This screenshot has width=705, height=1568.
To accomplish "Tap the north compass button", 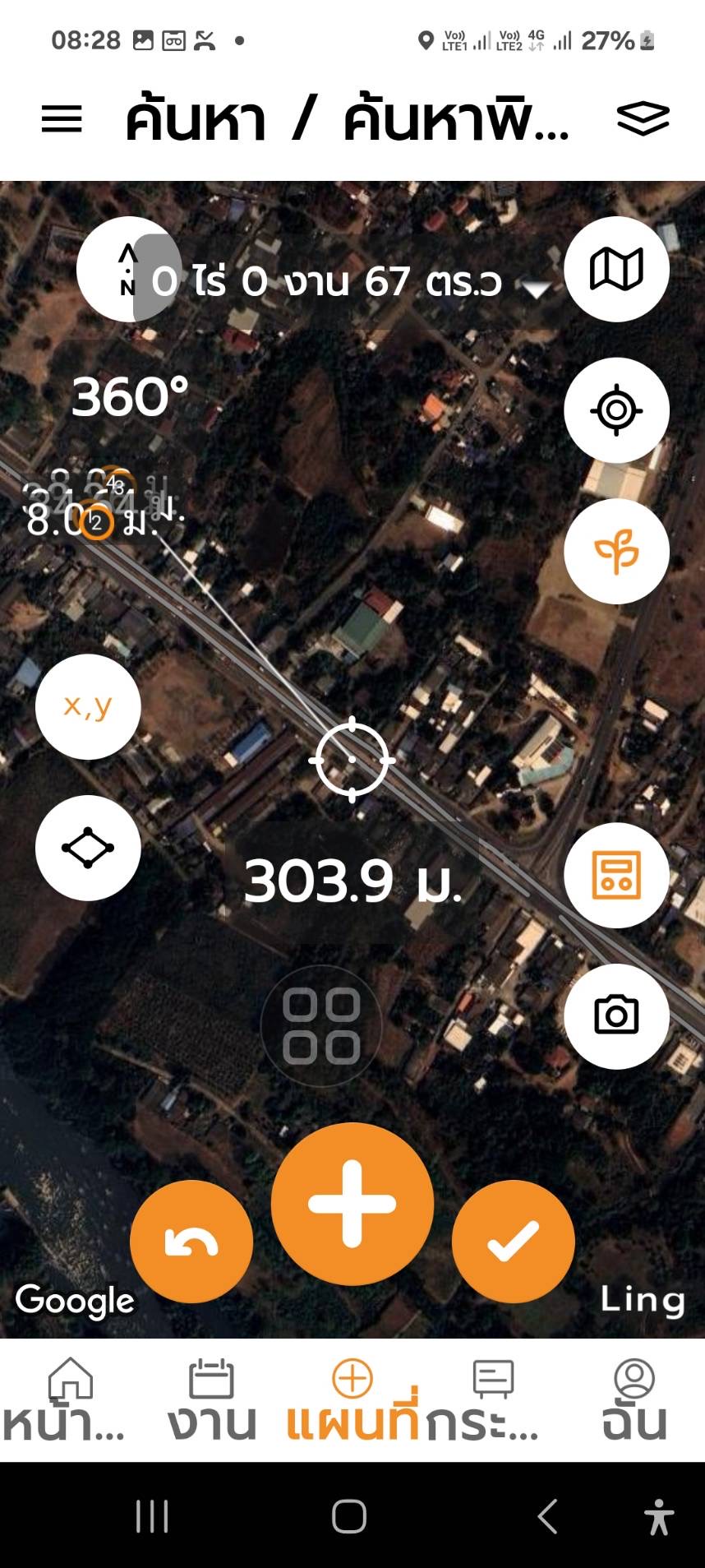I will pyautogui.click(x=128, y=269).
